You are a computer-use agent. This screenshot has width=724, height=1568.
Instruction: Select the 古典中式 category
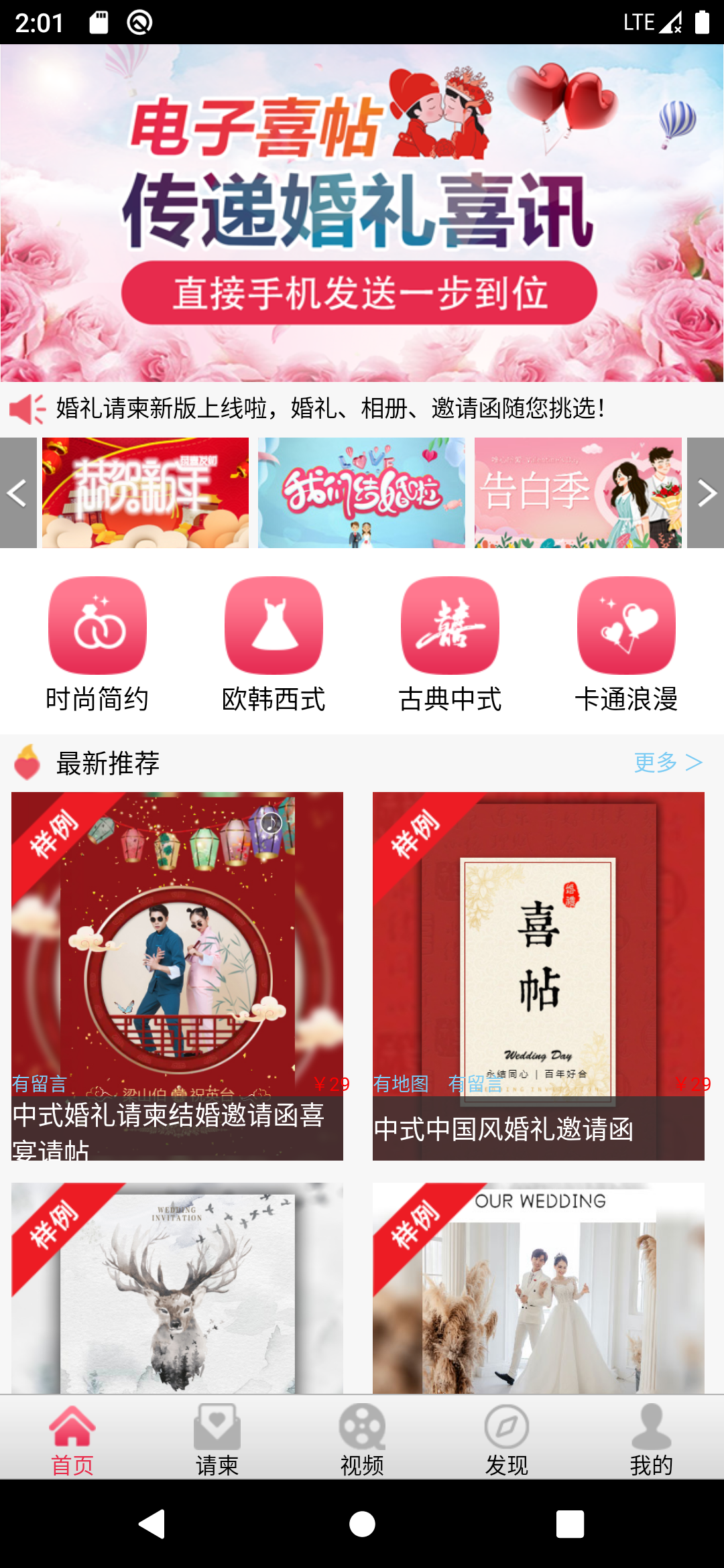[x=450, y=645]
